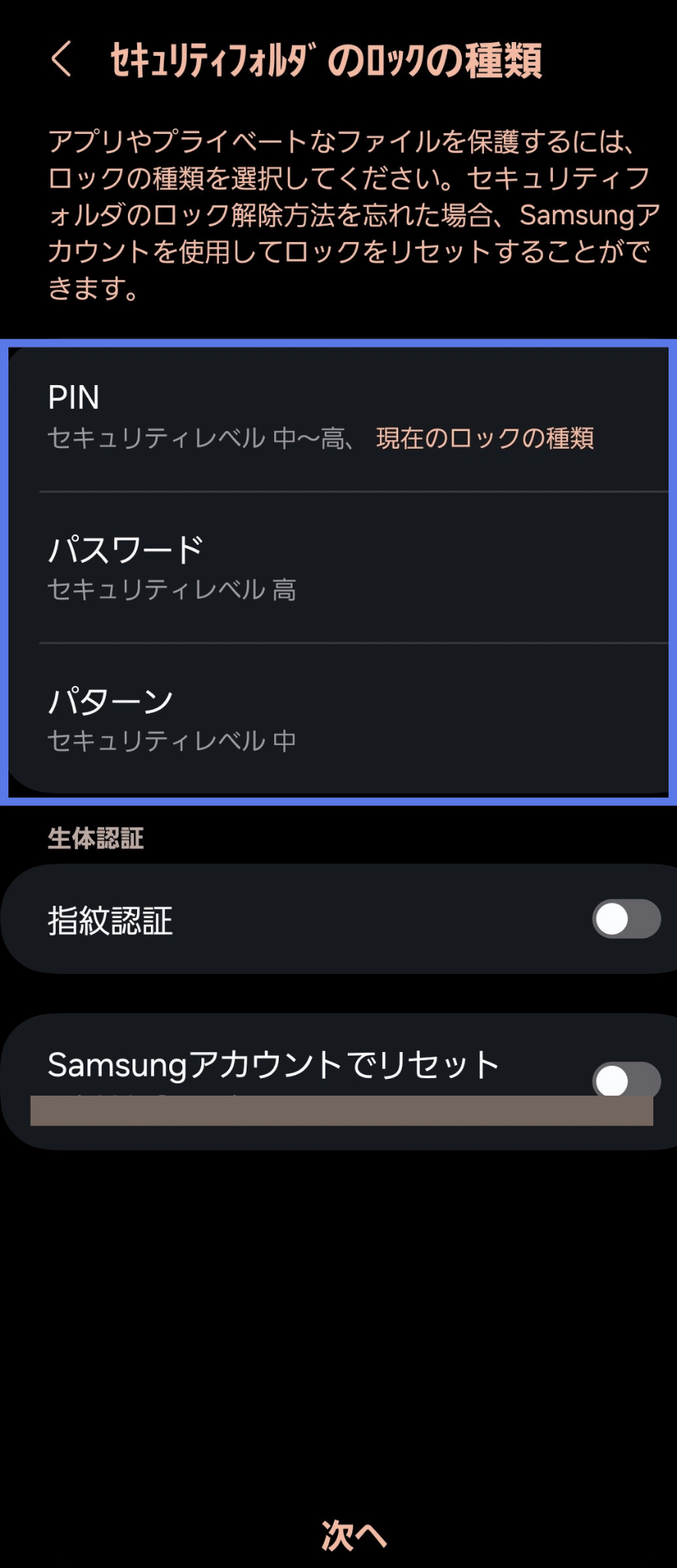Viewport: 677px width, 1568px height.
Task: Toggle the 指紋認証 switch
Action: point(626,920)
